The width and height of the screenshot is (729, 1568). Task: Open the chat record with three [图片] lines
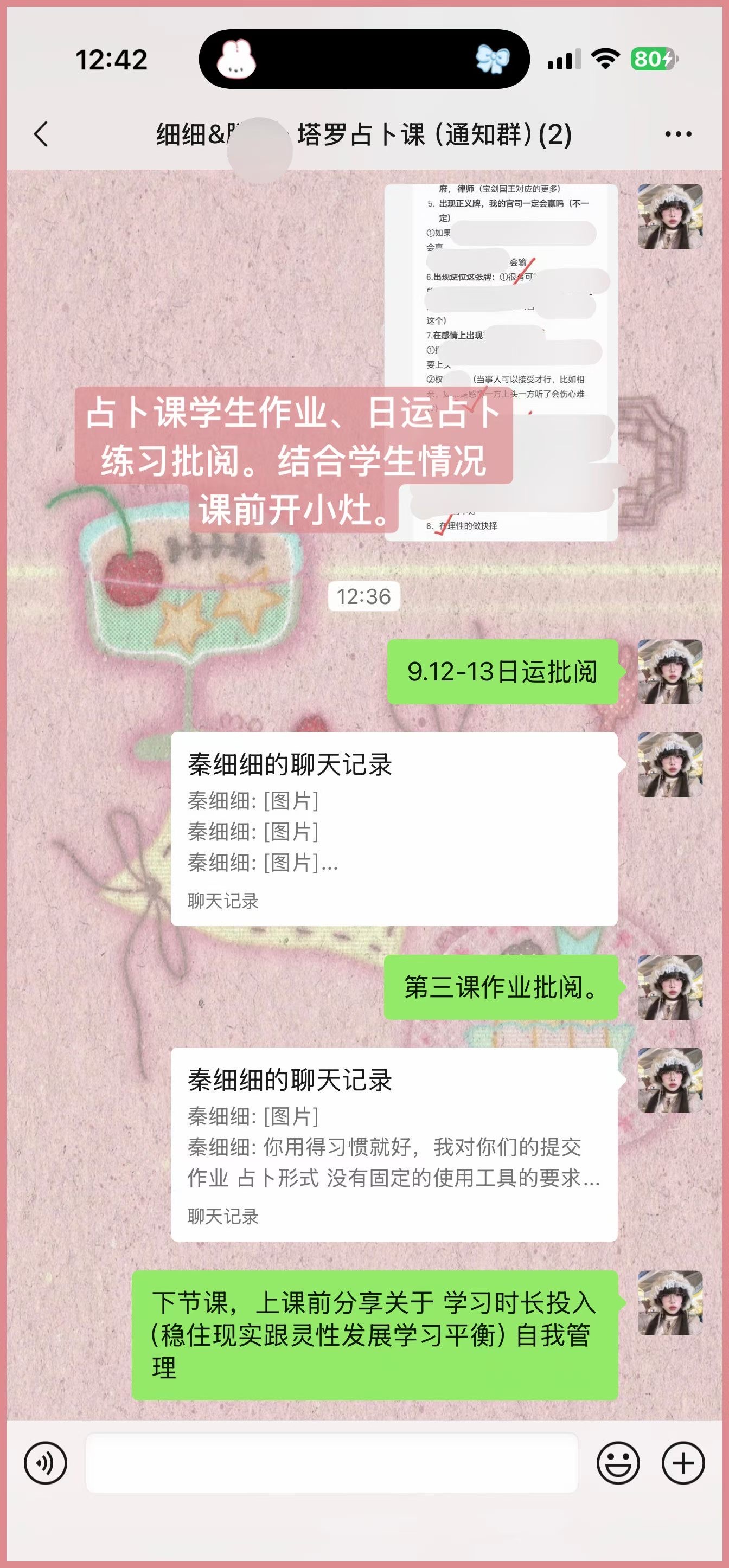click(394, 829)
